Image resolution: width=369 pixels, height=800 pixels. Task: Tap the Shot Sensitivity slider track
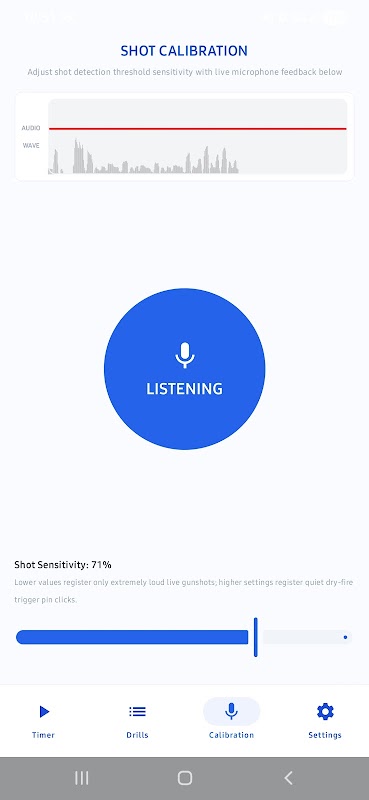184,637
